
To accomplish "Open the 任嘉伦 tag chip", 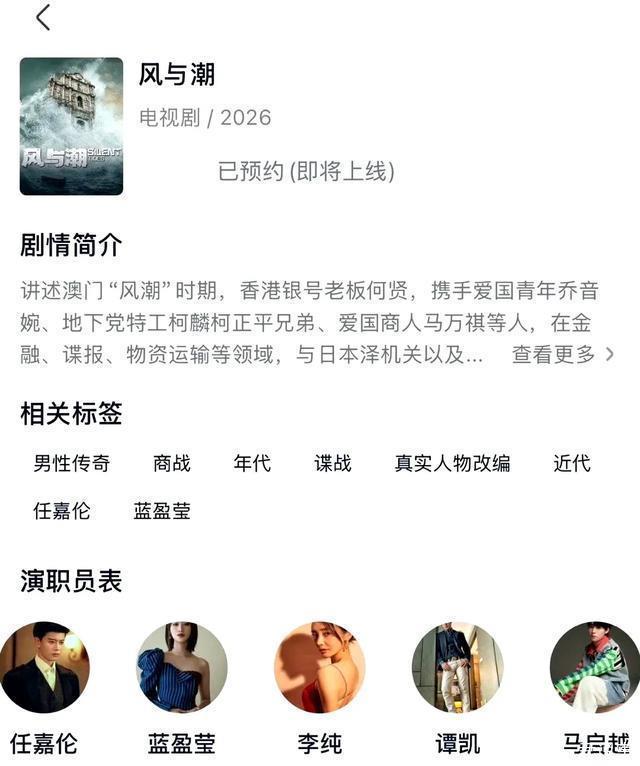I will [x=62, y=510].
